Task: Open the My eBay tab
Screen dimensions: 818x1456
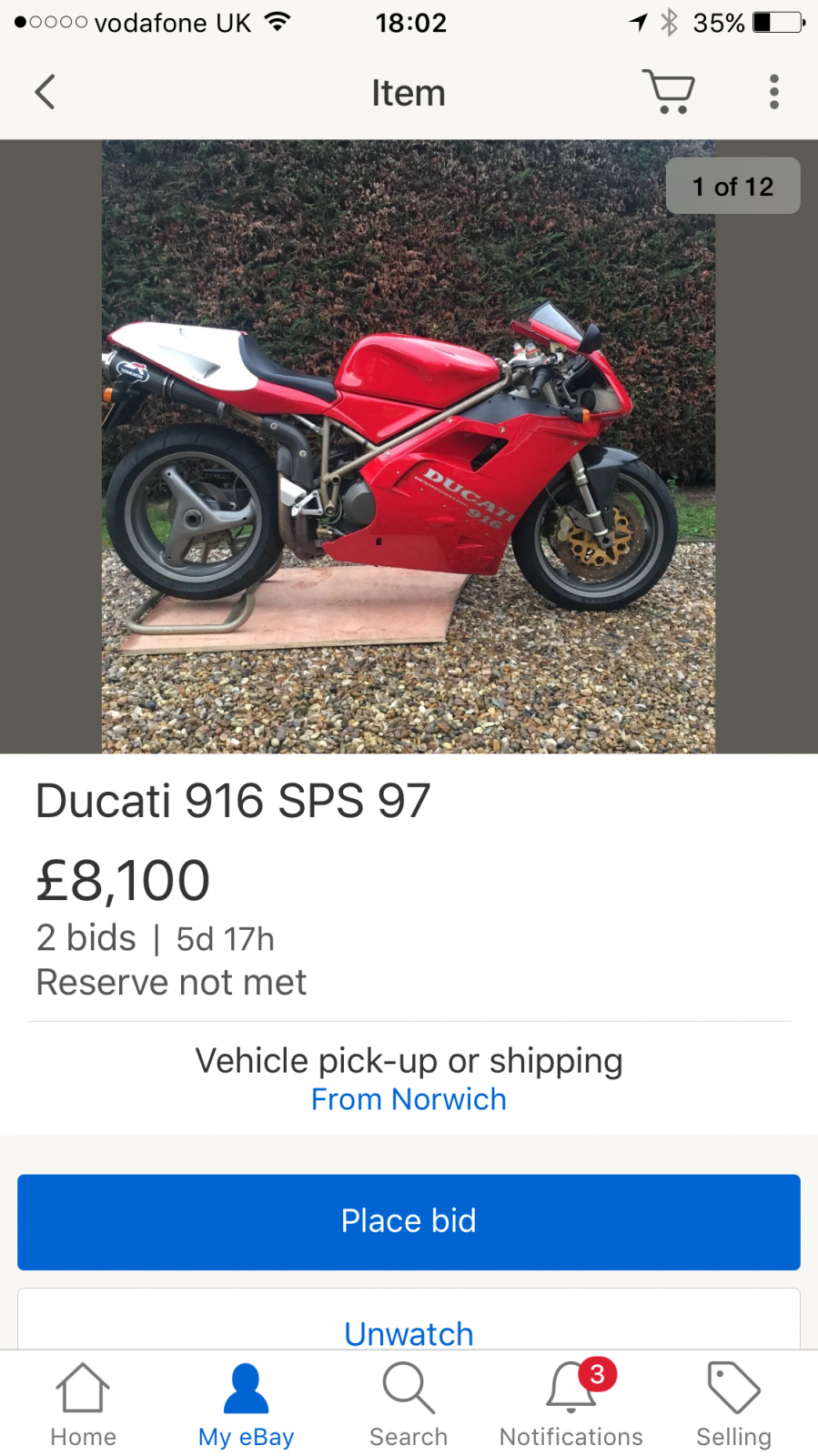Action: click(x=246, y=1406)
